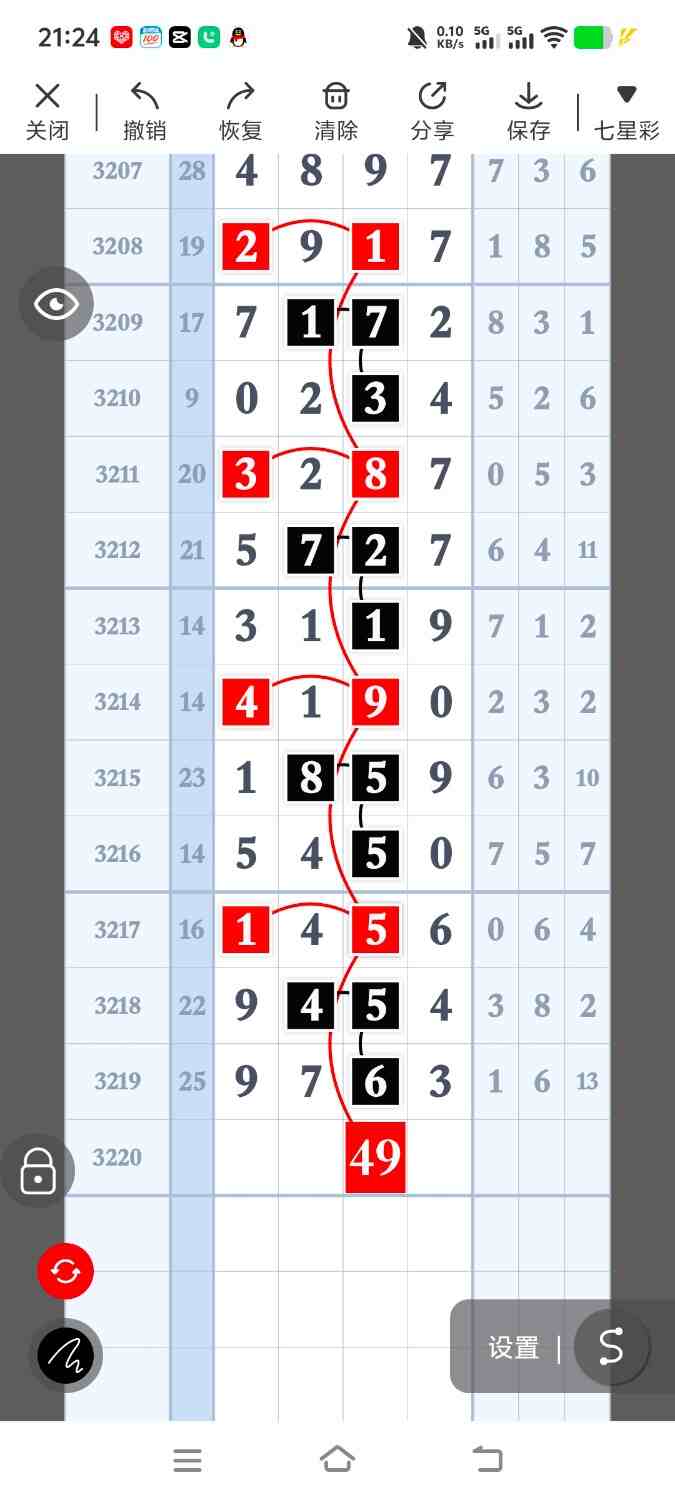Share the chart via 分享
The image size is (675, 1500).
point(432,111)
